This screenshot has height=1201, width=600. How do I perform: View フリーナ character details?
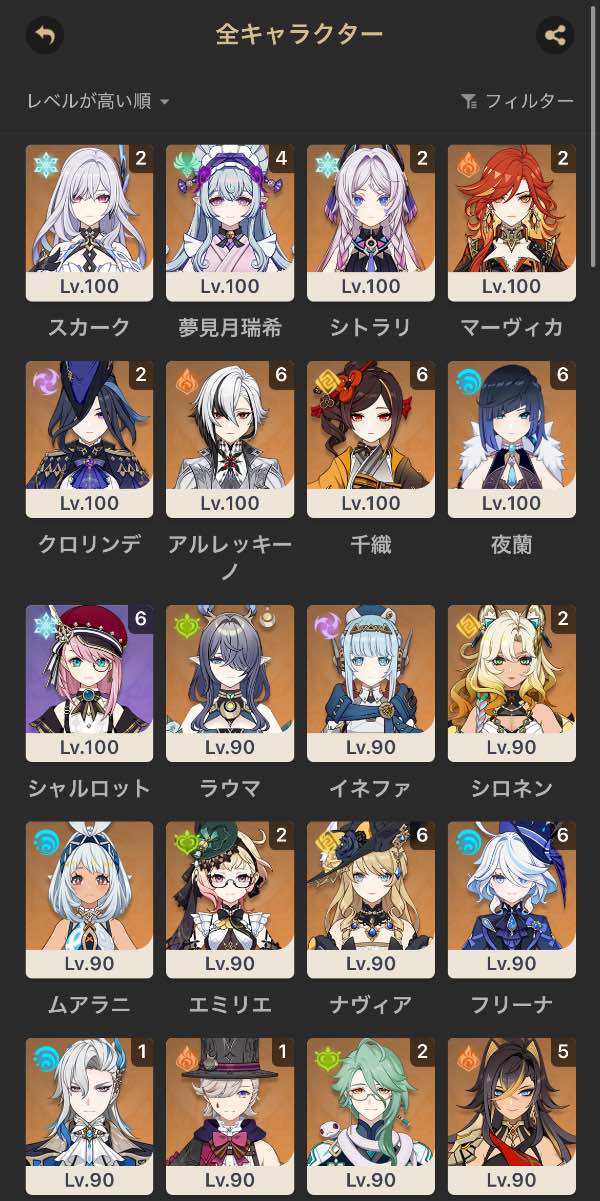click(x=511, y=900)
